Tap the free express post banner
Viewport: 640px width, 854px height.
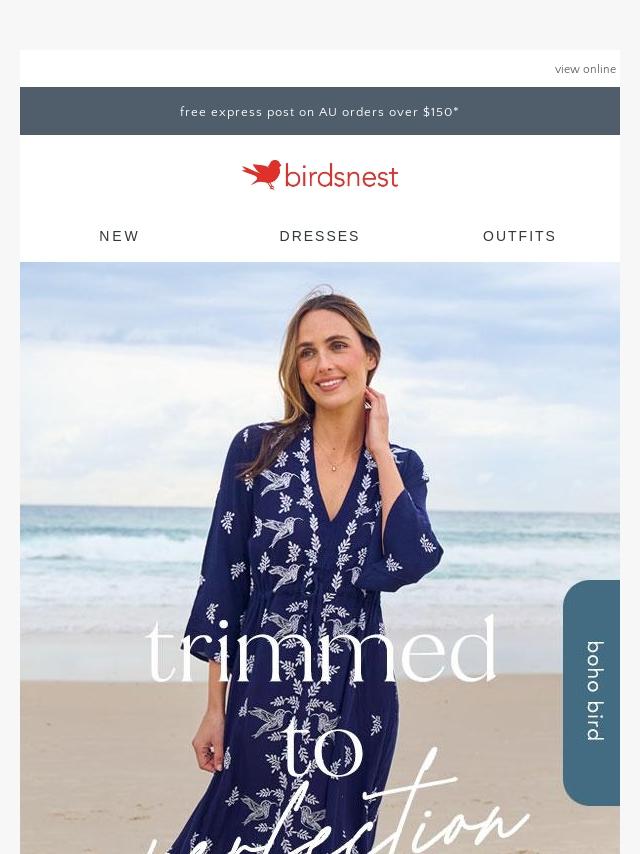point(319,112)
